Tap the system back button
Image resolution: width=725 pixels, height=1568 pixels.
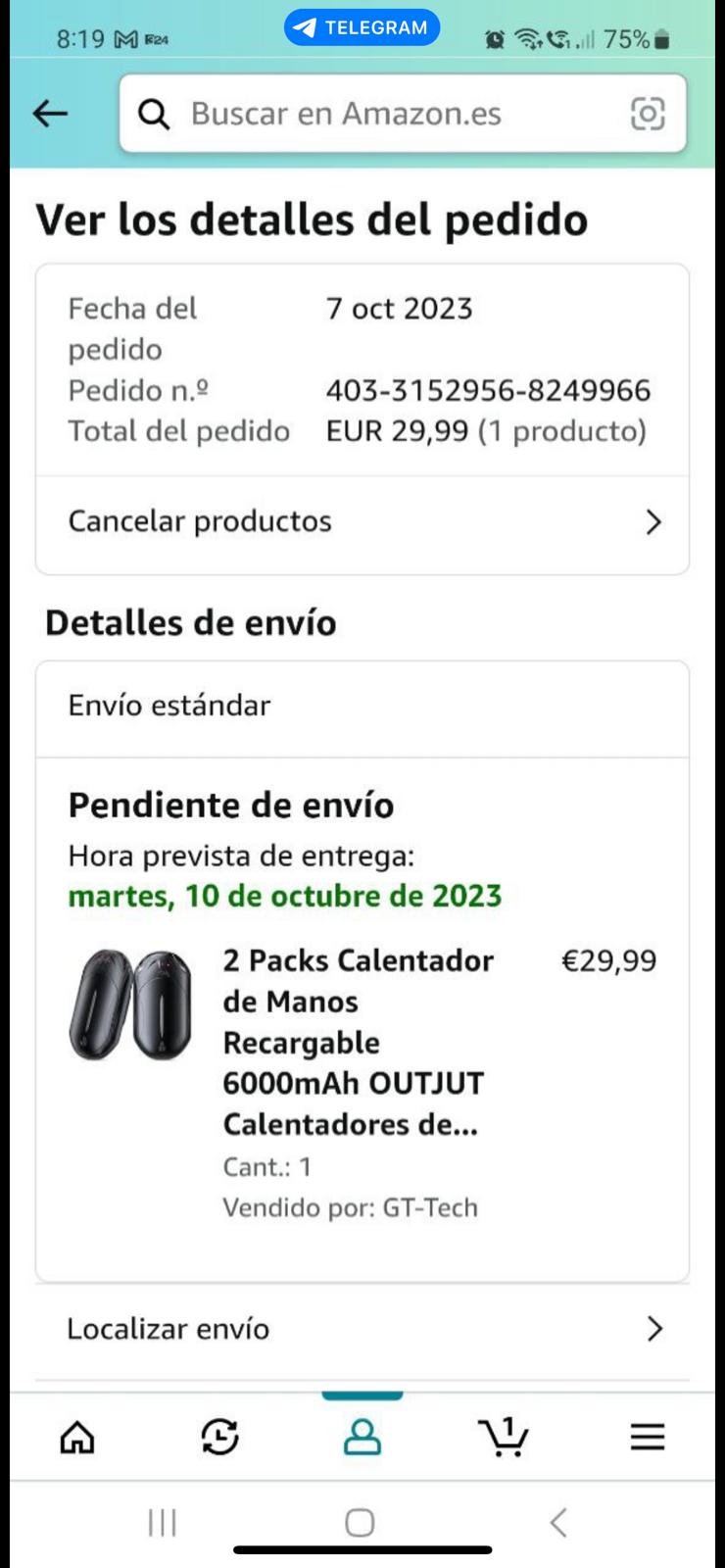[558, 1523]
